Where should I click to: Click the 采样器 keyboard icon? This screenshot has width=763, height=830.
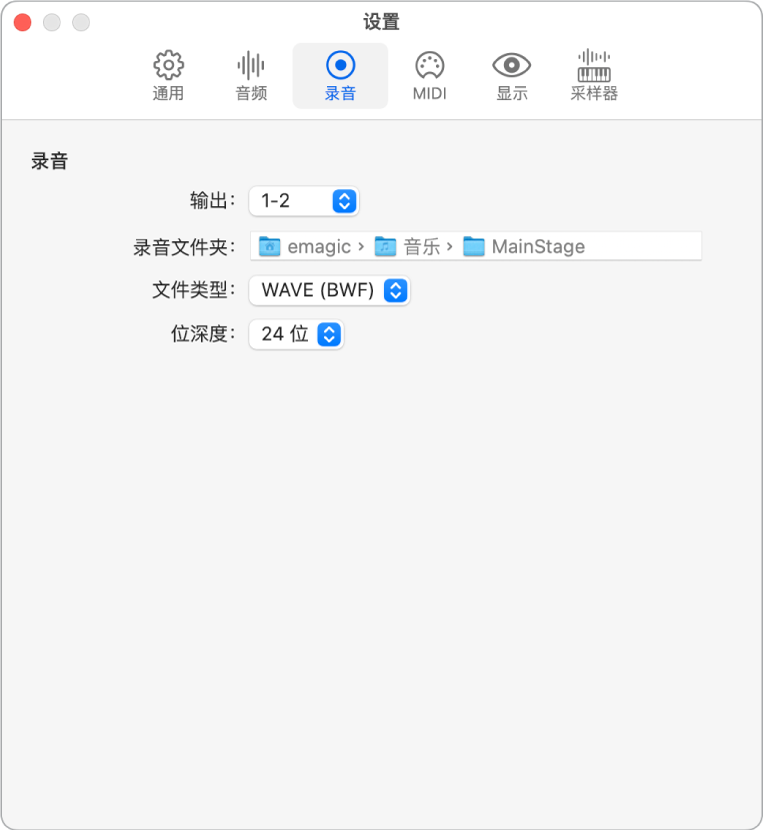pyautogui.click(x=594, y=65)
